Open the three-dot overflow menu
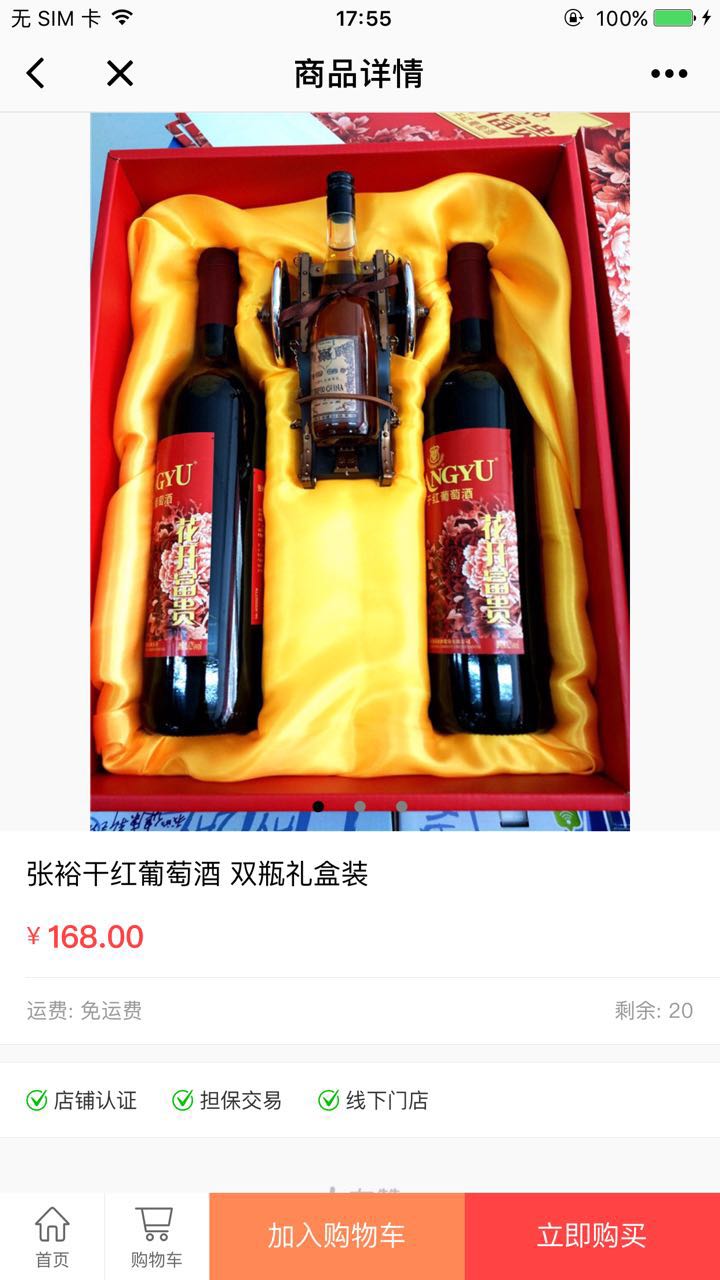The image size is (720, 1280). [x=669, y=73]
